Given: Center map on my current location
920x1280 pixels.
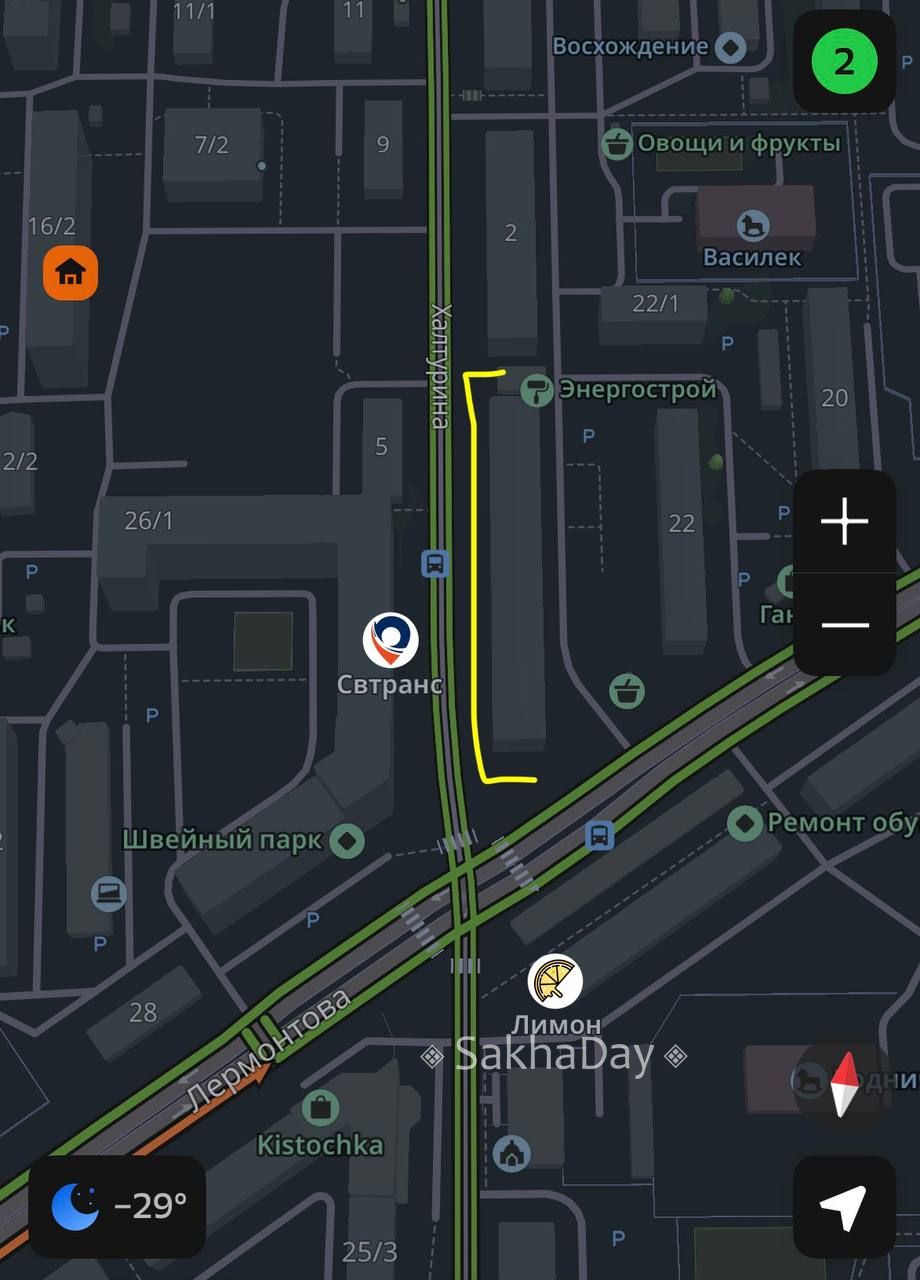Looking at the screenshot, I should click(843, 1207).
